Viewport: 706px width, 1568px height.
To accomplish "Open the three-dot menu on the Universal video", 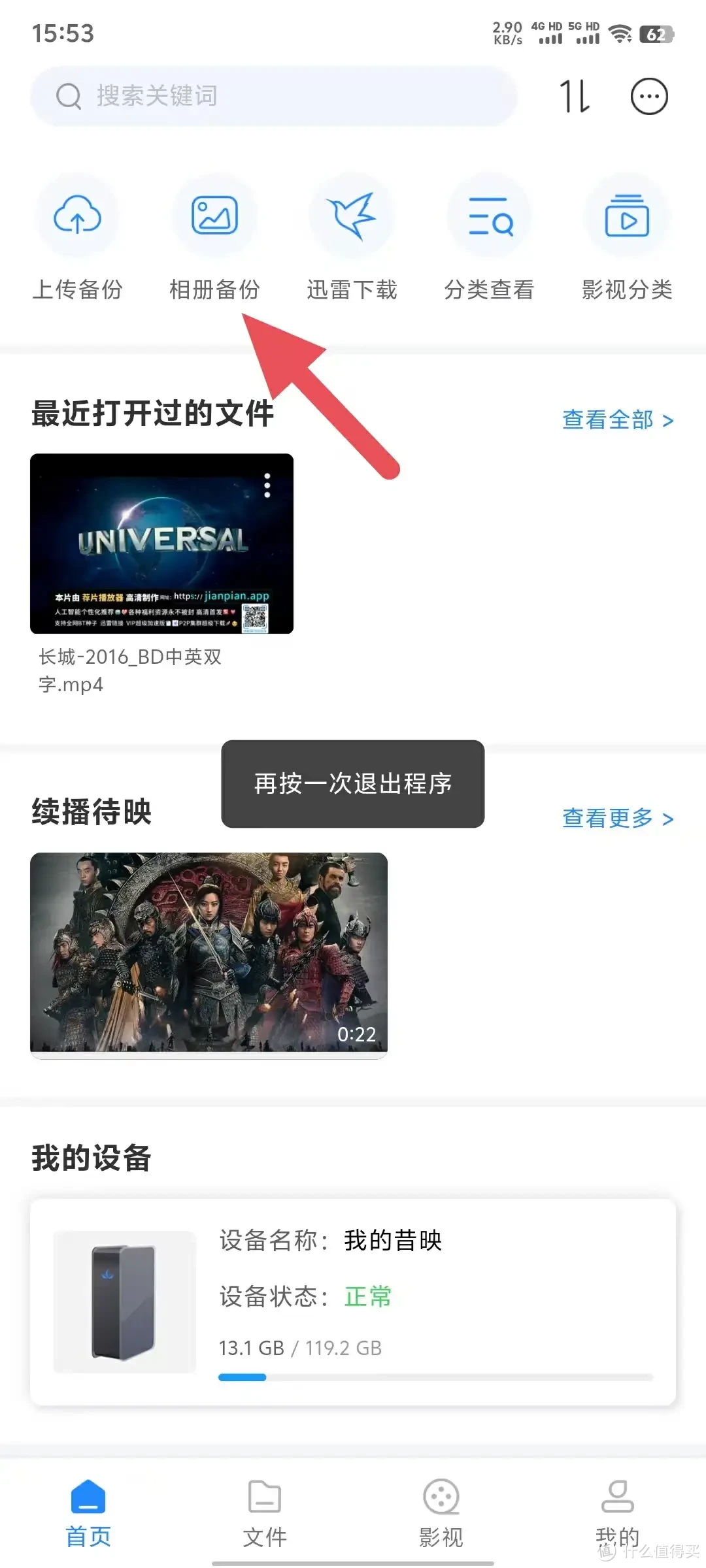I will 267,483.
